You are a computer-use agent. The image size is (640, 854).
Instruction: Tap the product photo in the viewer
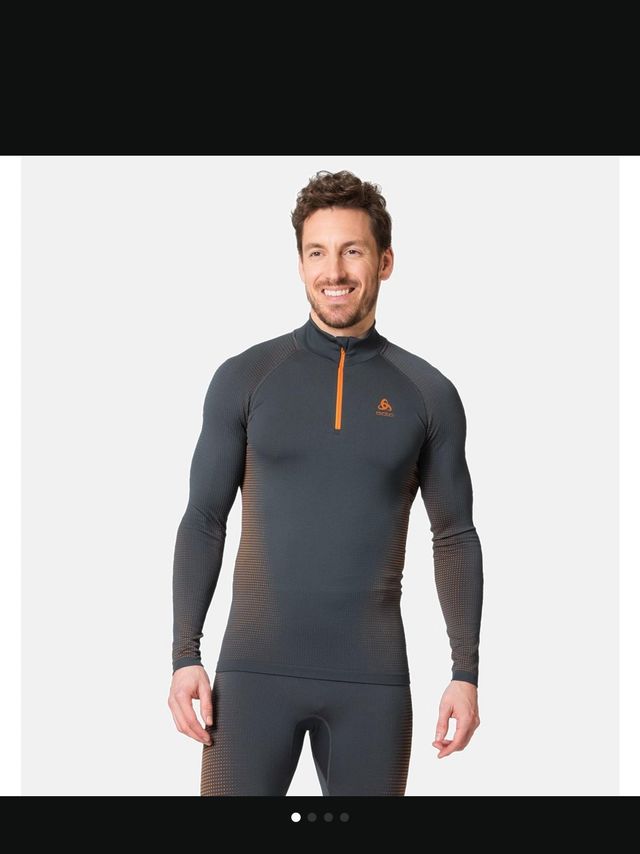pyautogui.click(x=320, y=475)
